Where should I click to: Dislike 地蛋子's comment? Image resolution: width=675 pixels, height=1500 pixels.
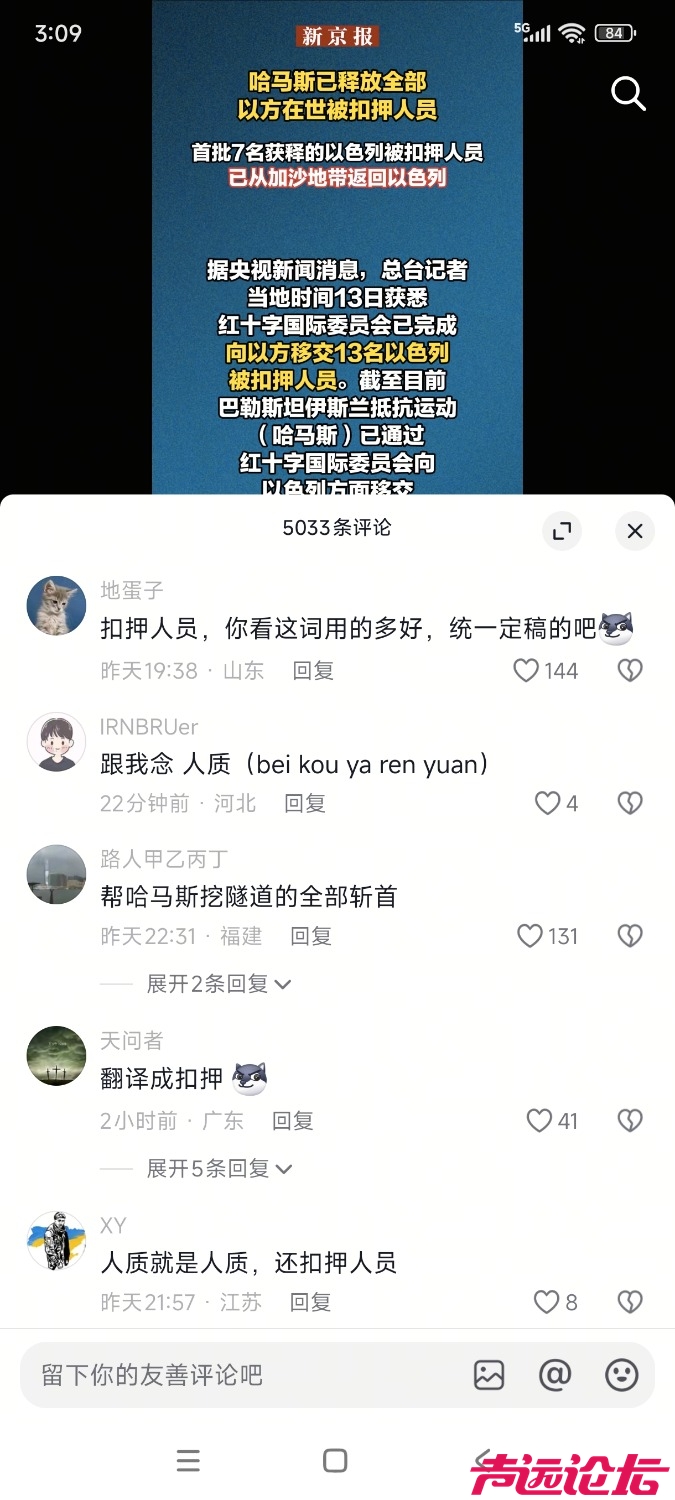tap(630, 671)
